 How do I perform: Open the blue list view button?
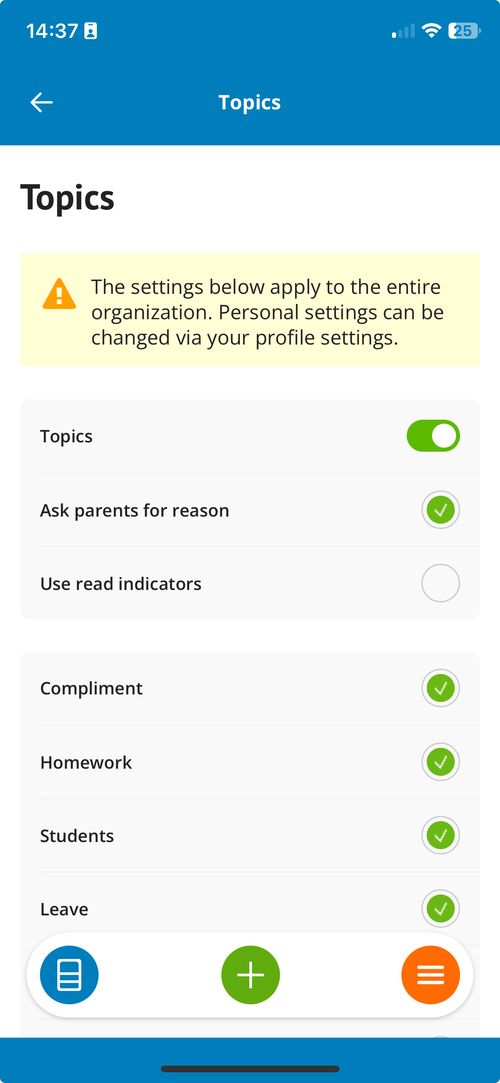pos(69,975)
